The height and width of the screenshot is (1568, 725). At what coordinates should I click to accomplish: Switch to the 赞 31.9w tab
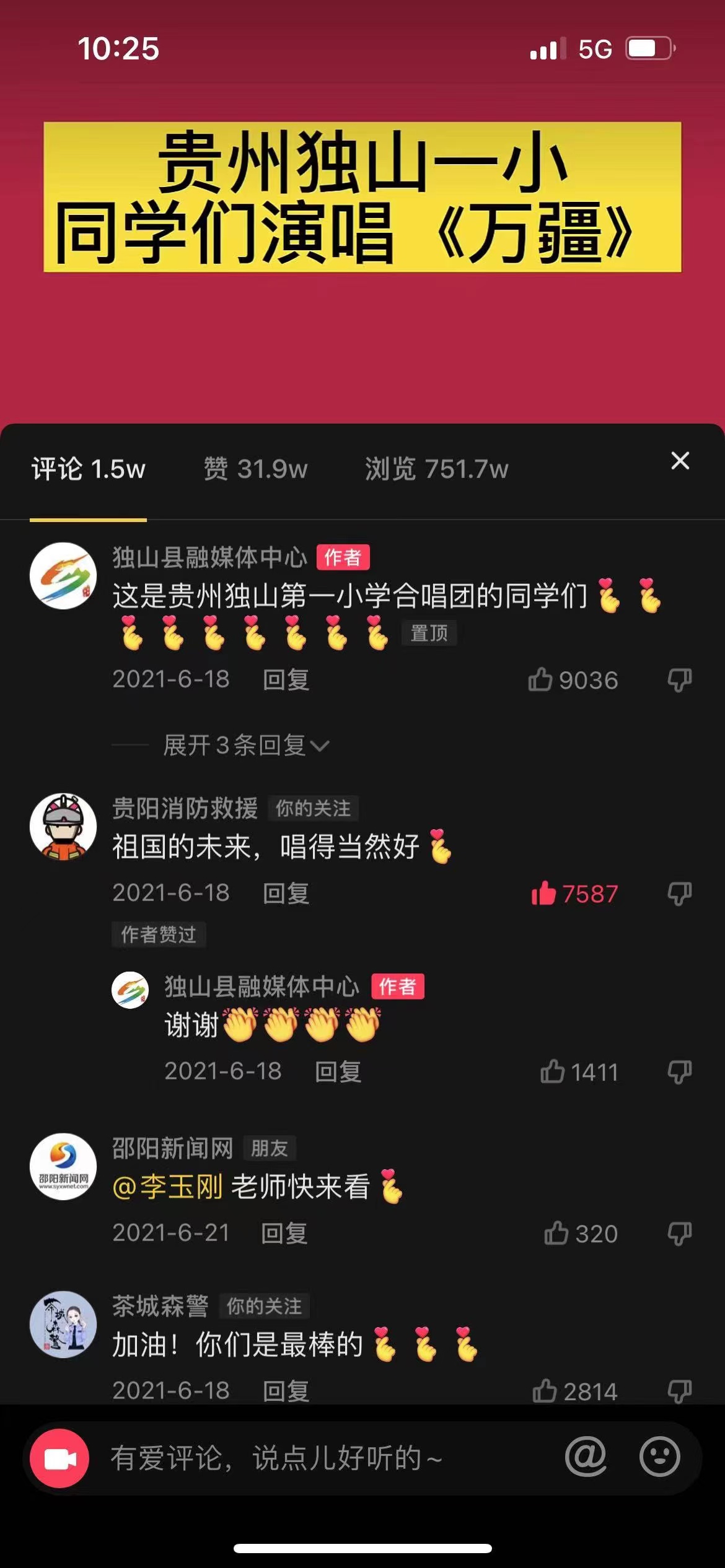tap(255, 469)
